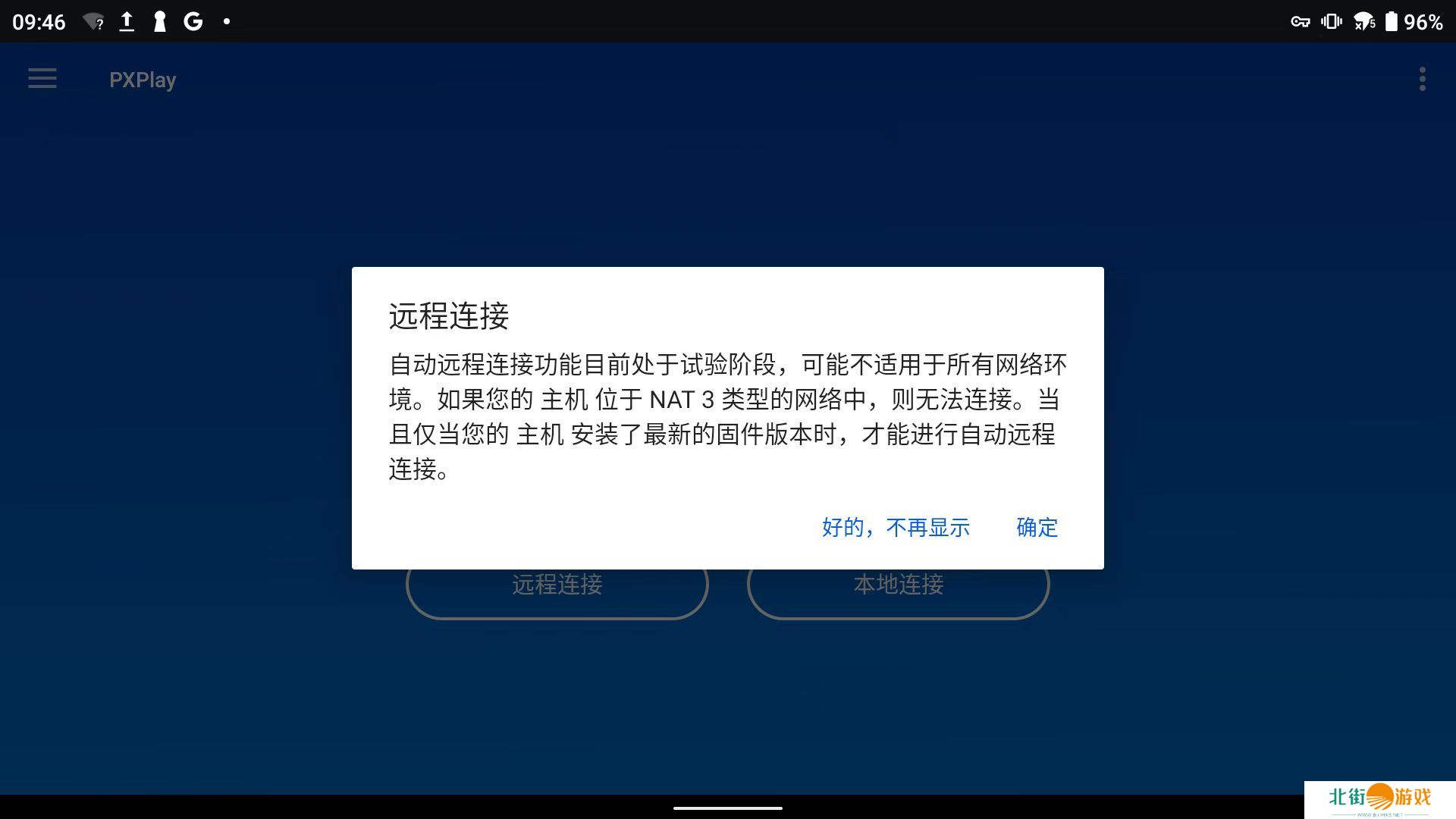The image size is (1456, 819).
Task: Confirm the dialog with 确定
Action: tap(1037, 527)
